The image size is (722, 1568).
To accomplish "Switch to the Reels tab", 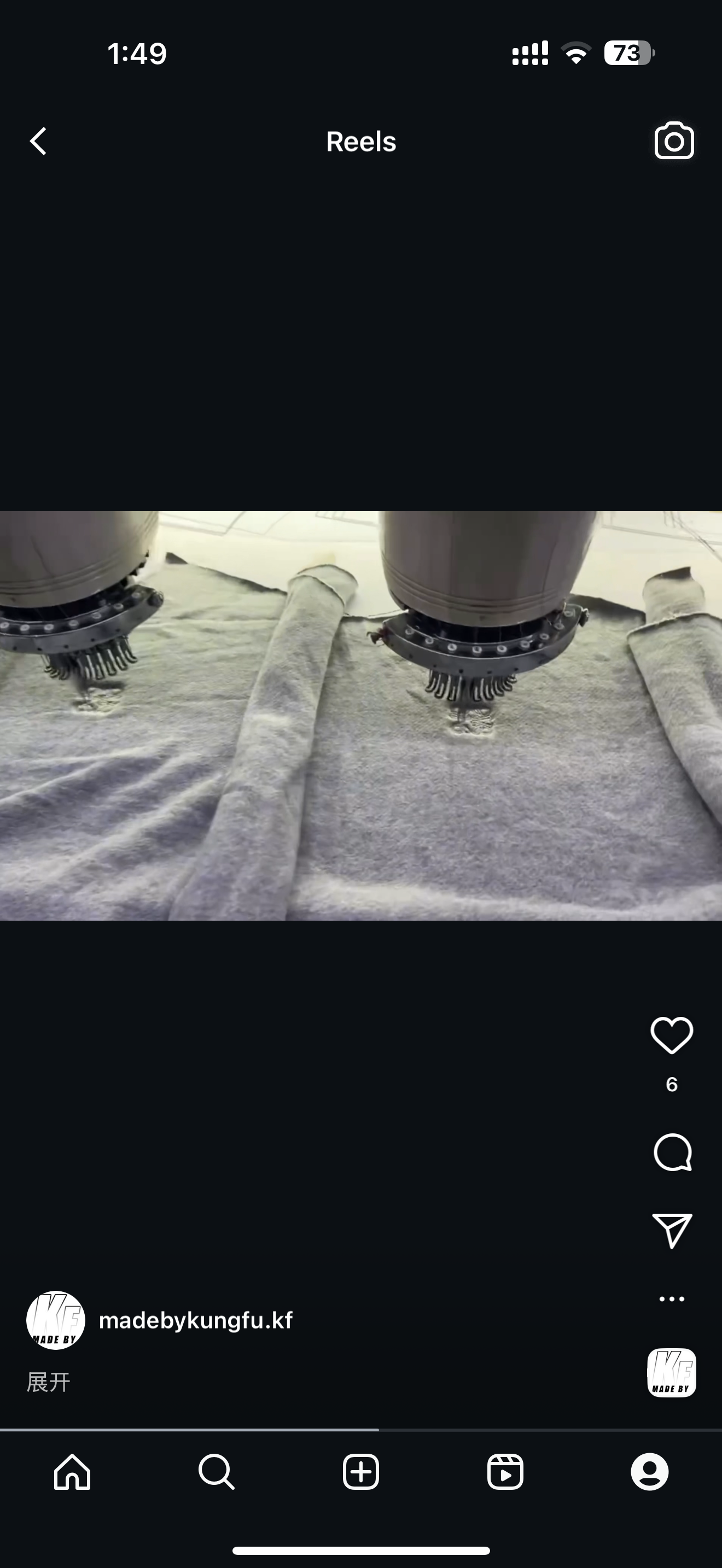I will [505, 1472].
